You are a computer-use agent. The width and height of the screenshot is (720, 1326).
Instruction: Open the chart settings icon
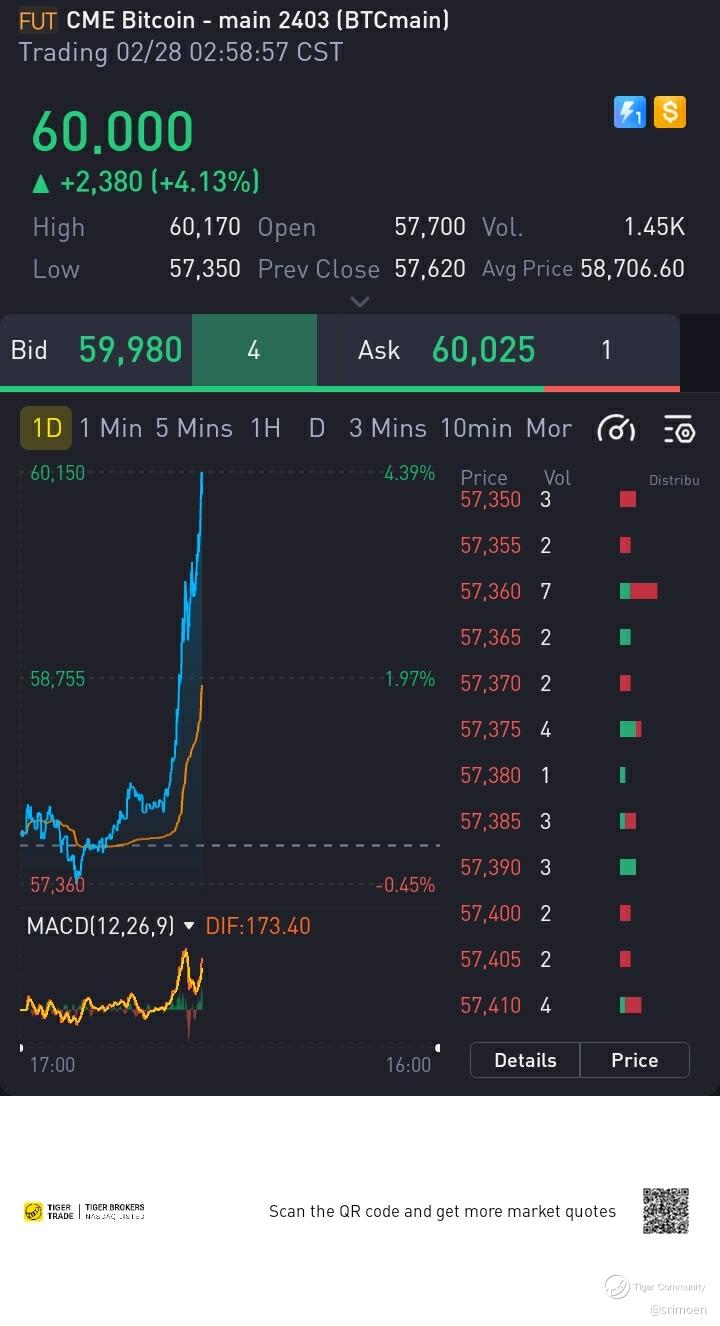coord(679,430)
